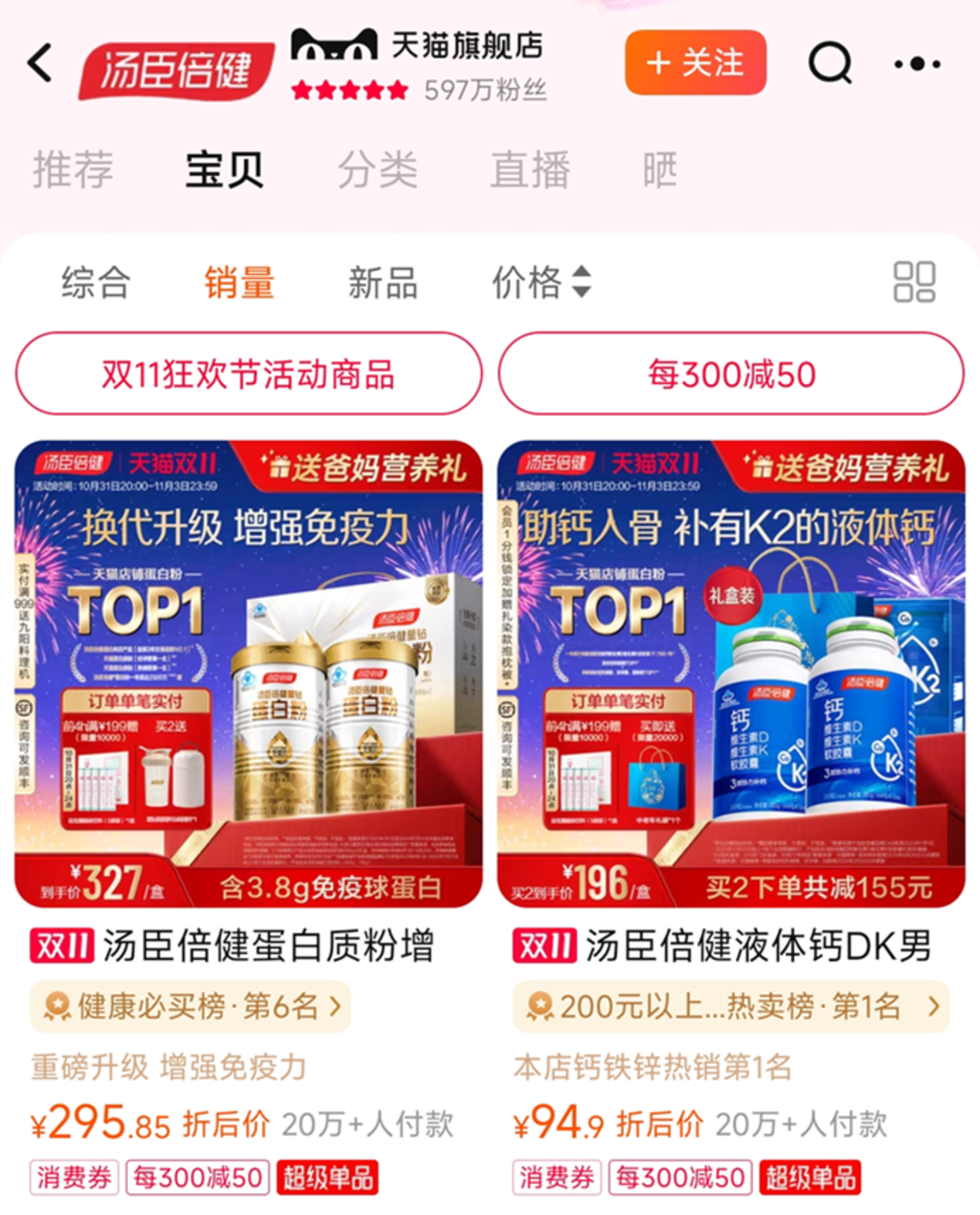Switch to the 分类 tab
Viewport: 980px width, 1215px height.
377,170
